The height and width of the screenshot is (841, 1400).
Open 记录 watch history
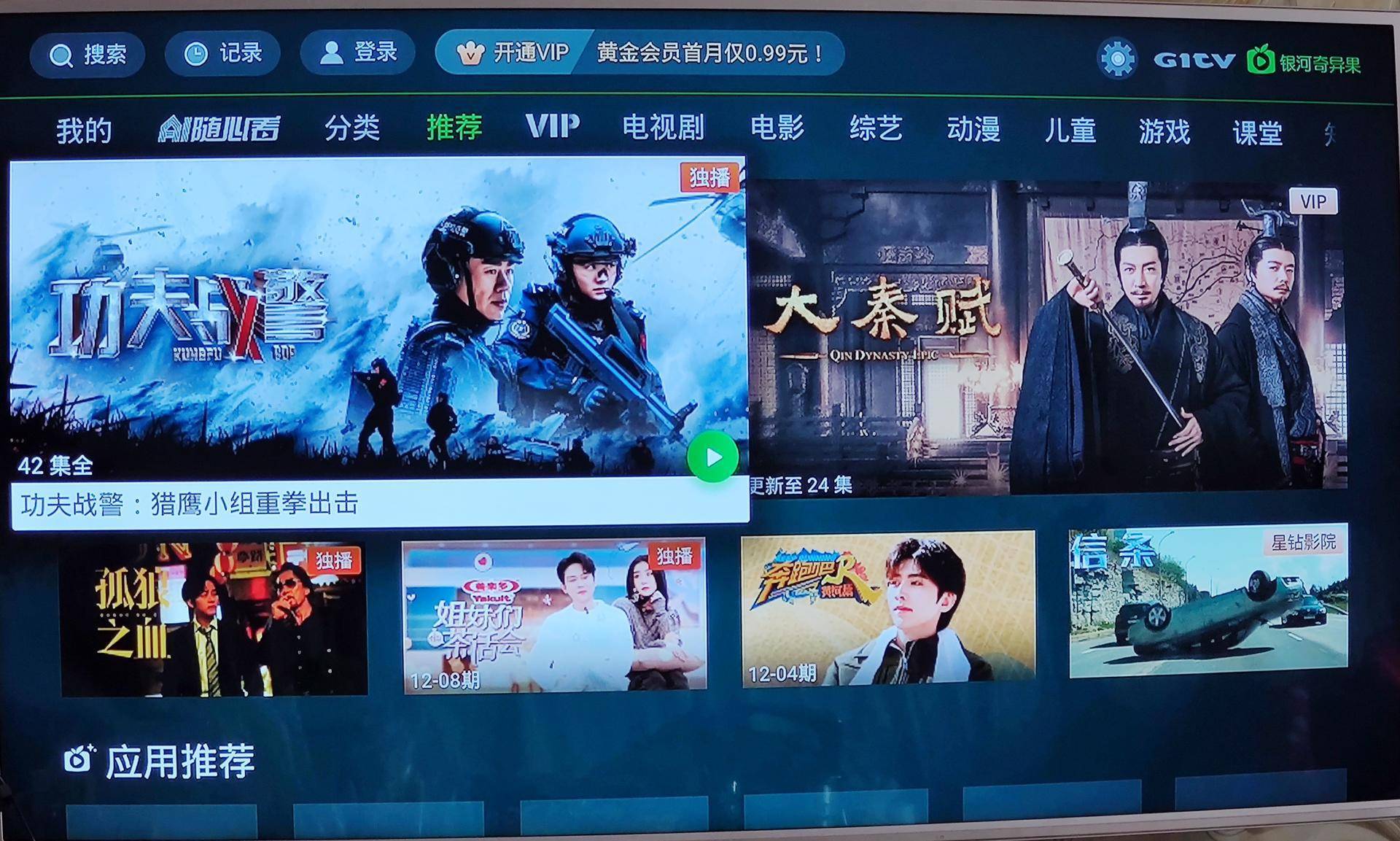tap(222, 53)
